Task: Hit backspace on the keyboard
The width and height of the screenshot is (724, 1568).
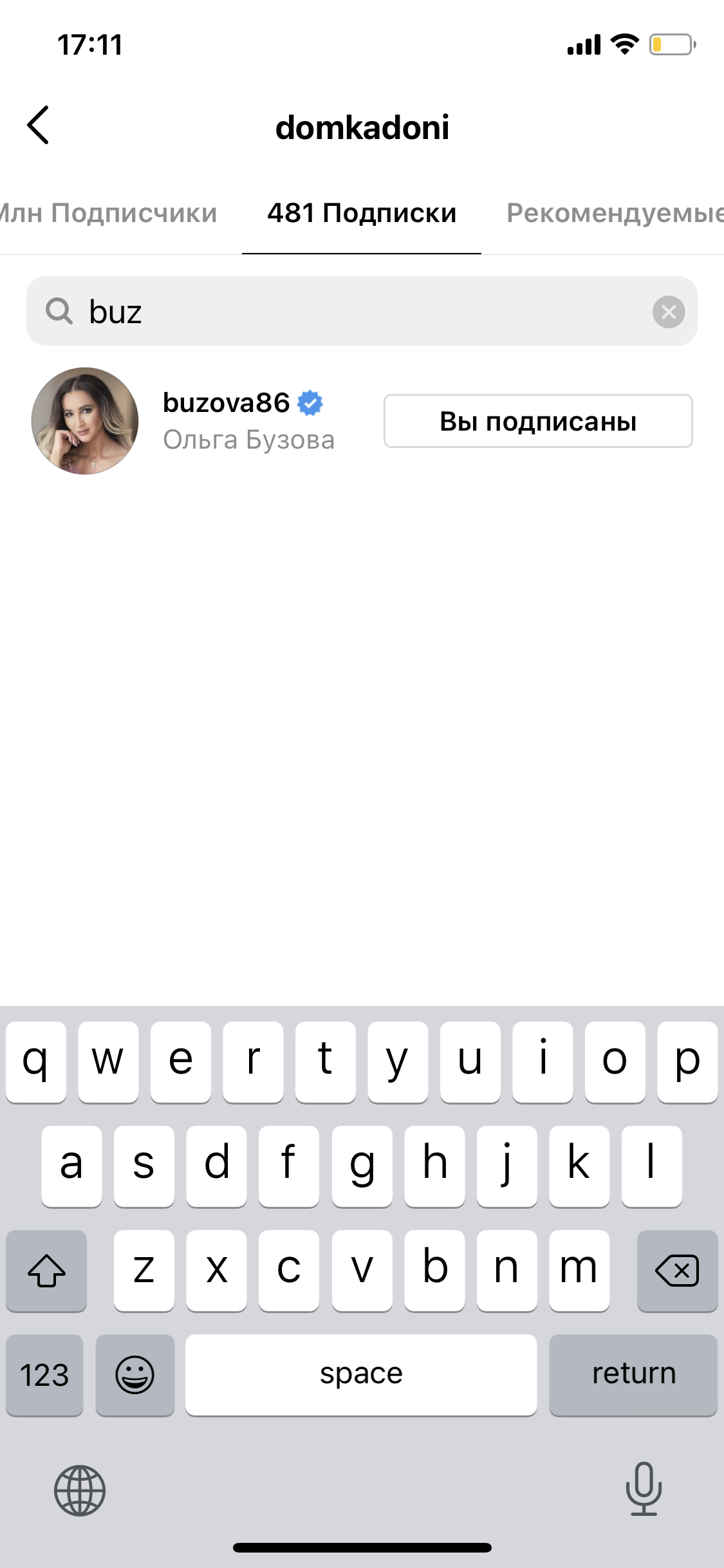Action: 676,1271
